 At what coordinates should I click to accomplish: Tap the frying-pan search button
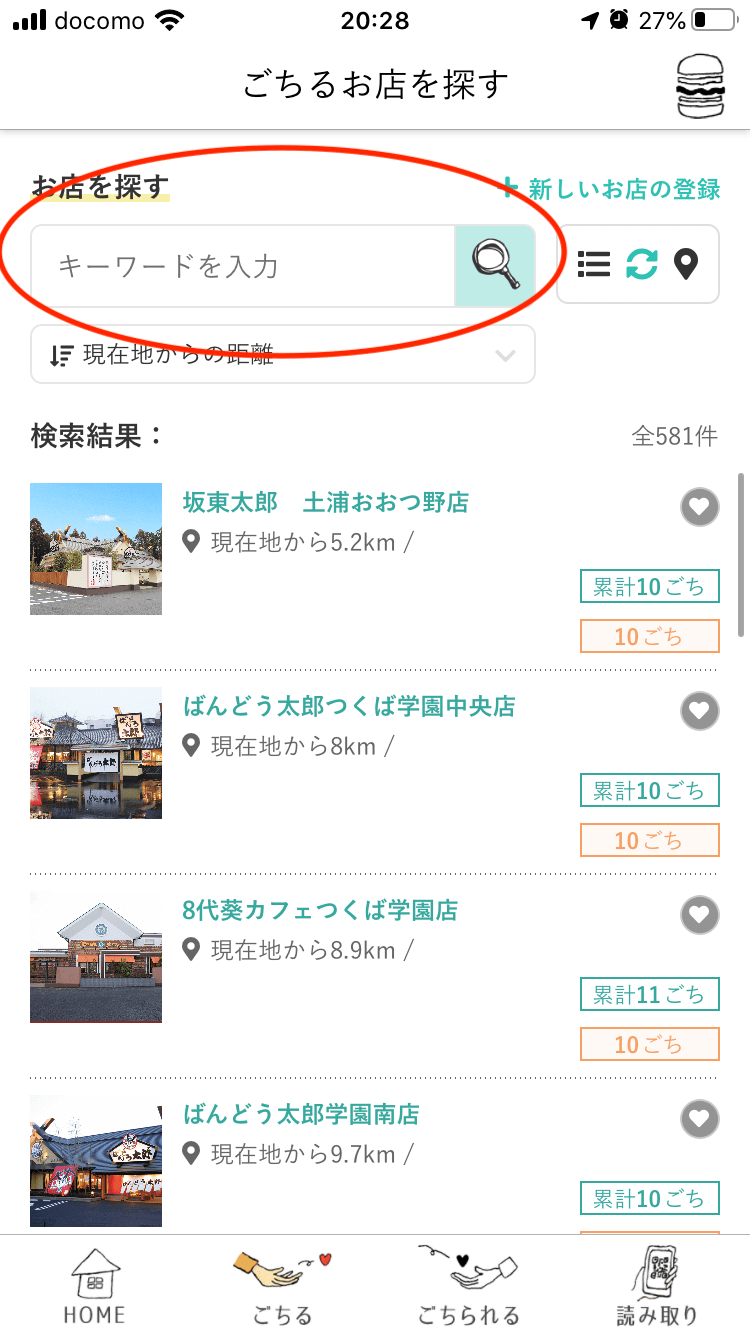(x=495, y=266)
